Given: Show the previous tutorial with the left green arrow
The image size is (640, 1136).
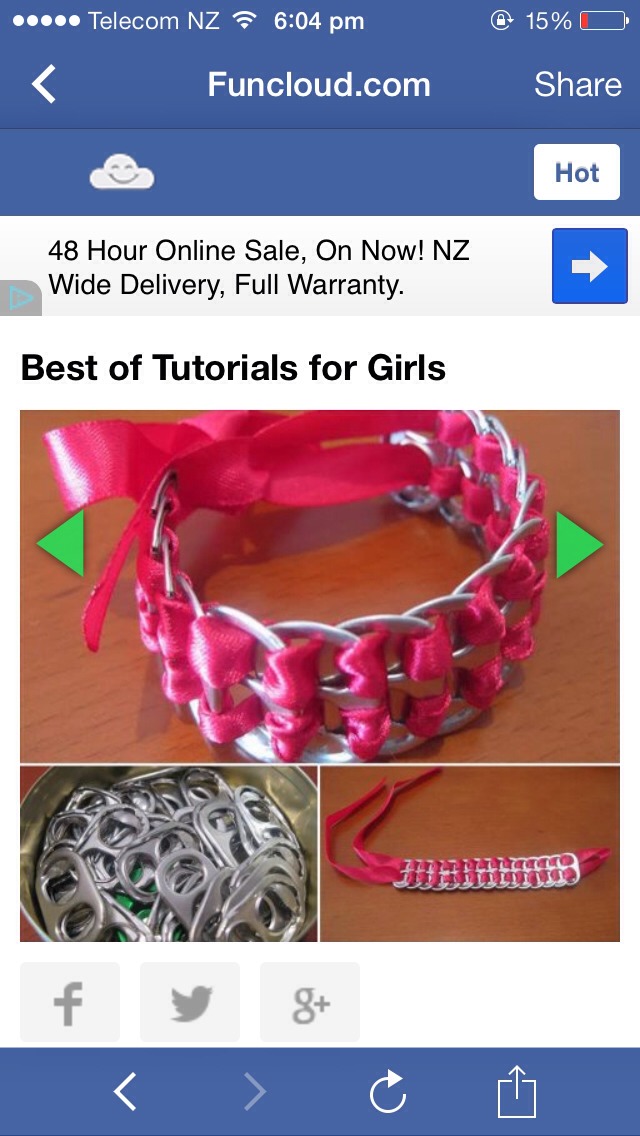Looking at the screenshot, I should pyautogui.click(x=60, y=543).
